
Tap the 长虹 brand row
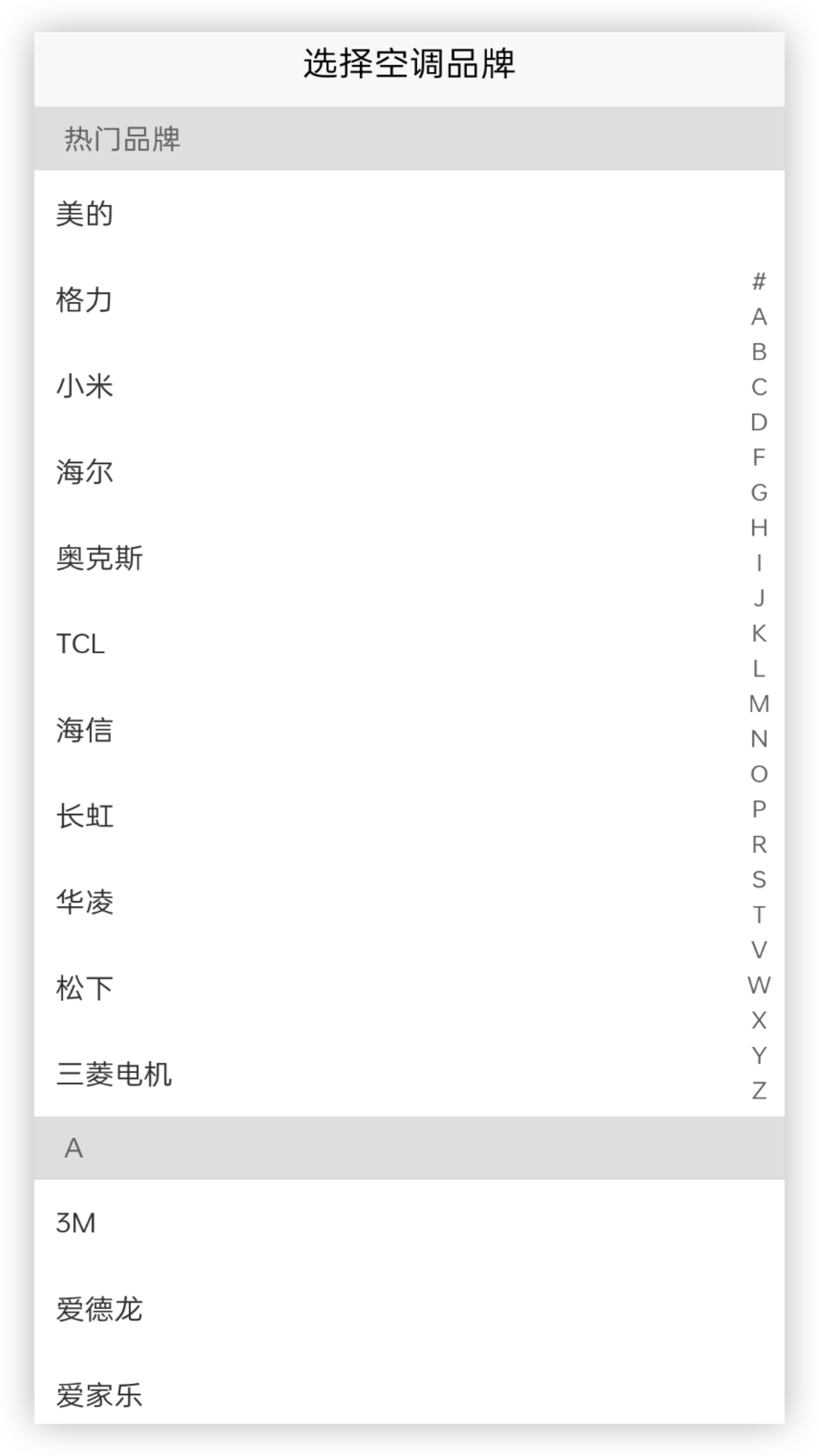(85, 816)
